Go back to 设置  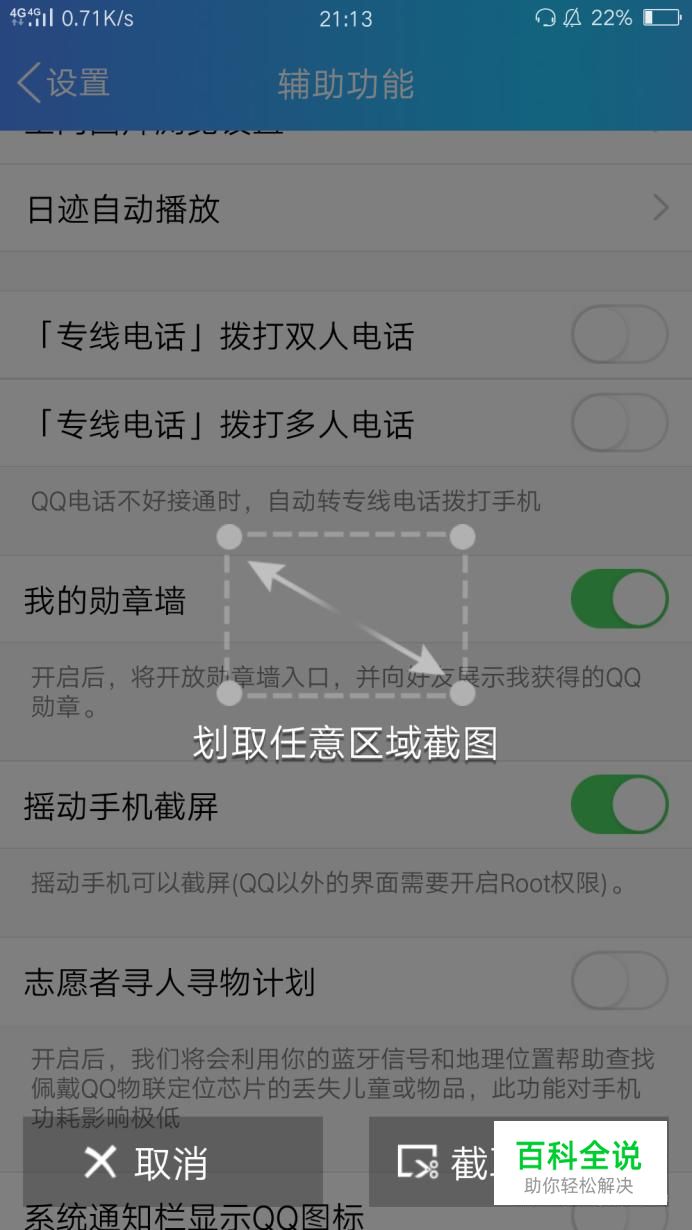[x=63, y=83]
